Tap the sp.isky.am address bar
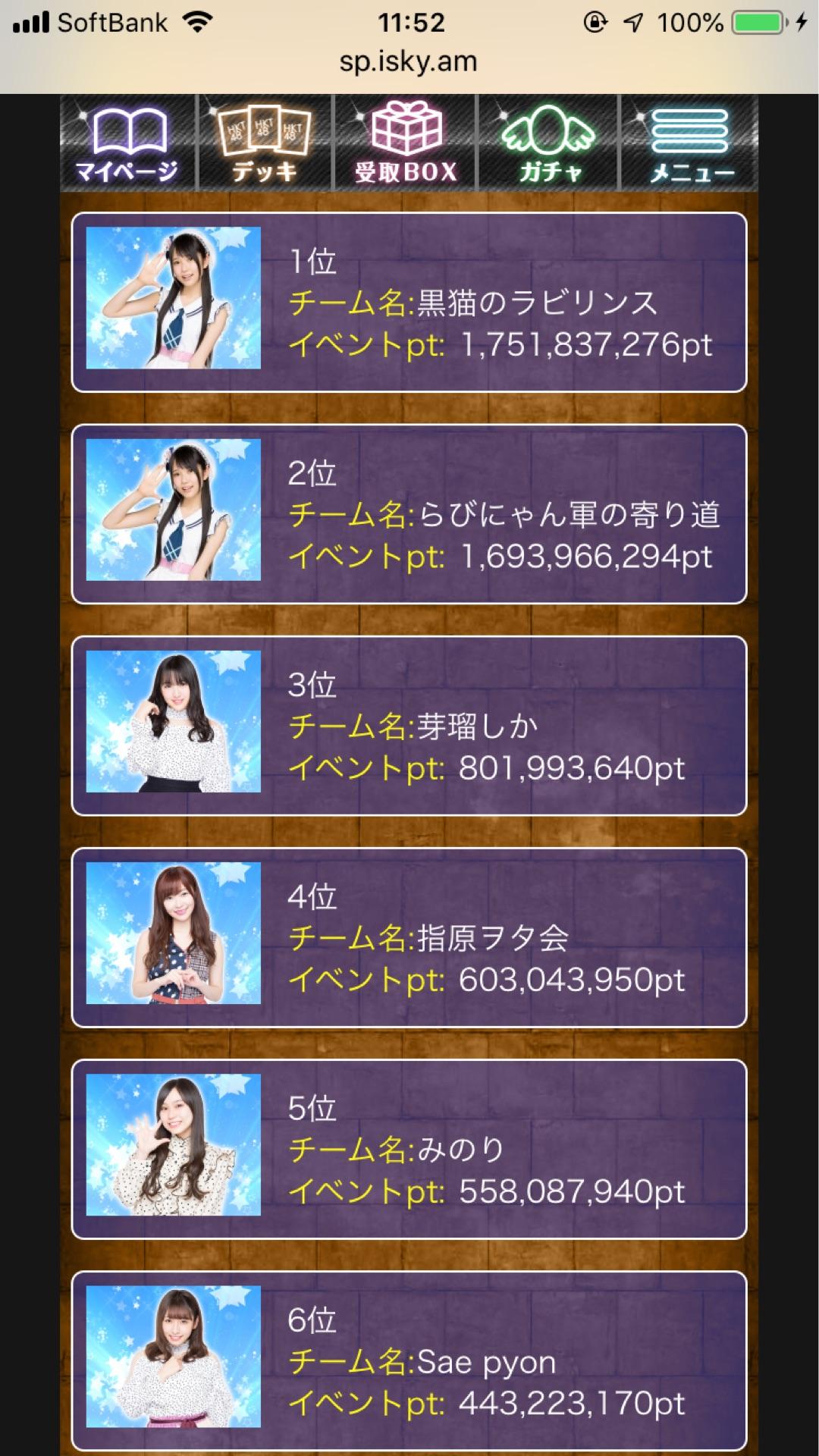The height and width of the screenshot is (1456, 819). coord(409,62)
